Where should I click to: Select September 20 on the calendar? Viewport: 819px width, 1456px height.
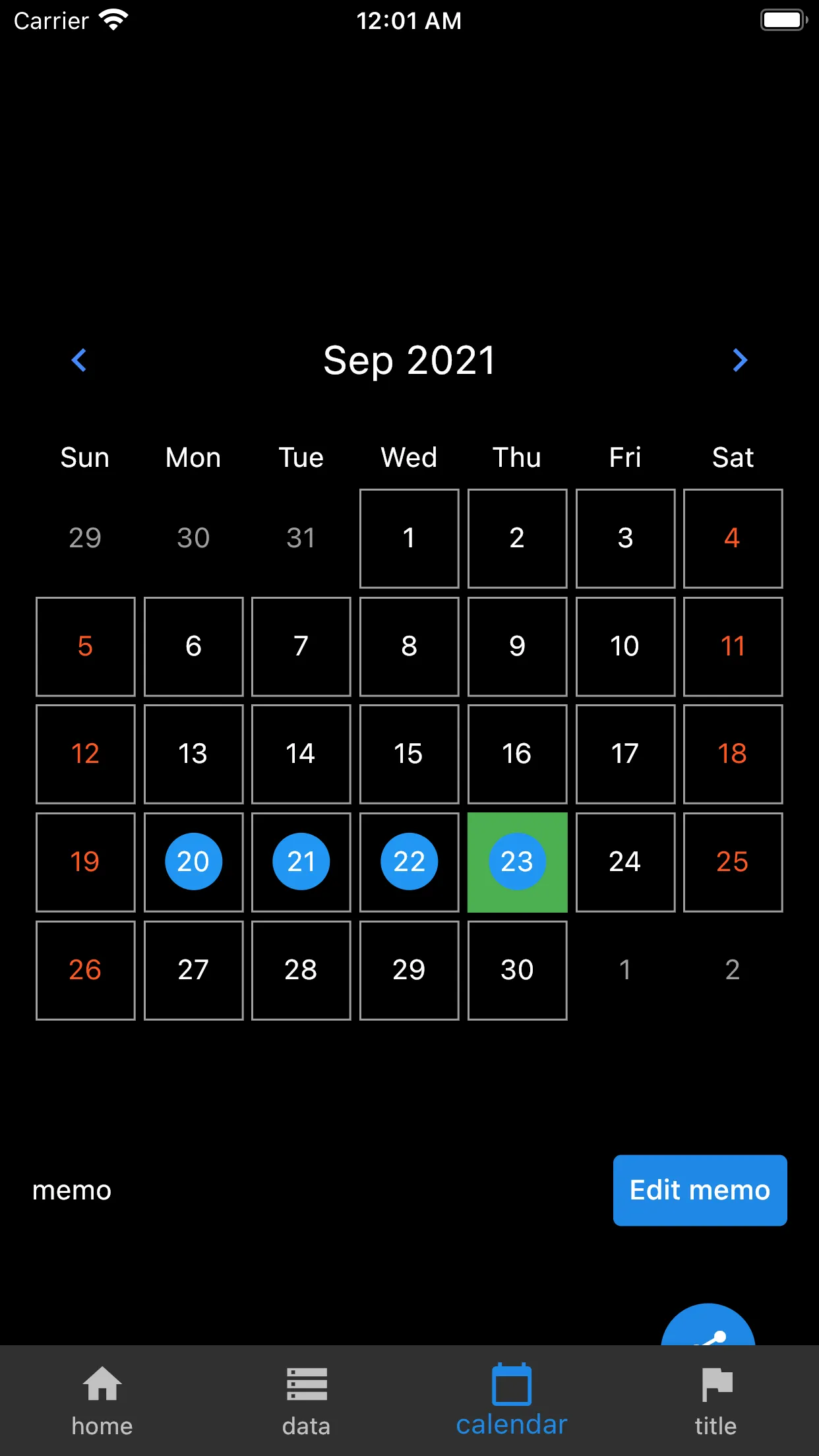[193, 862]
